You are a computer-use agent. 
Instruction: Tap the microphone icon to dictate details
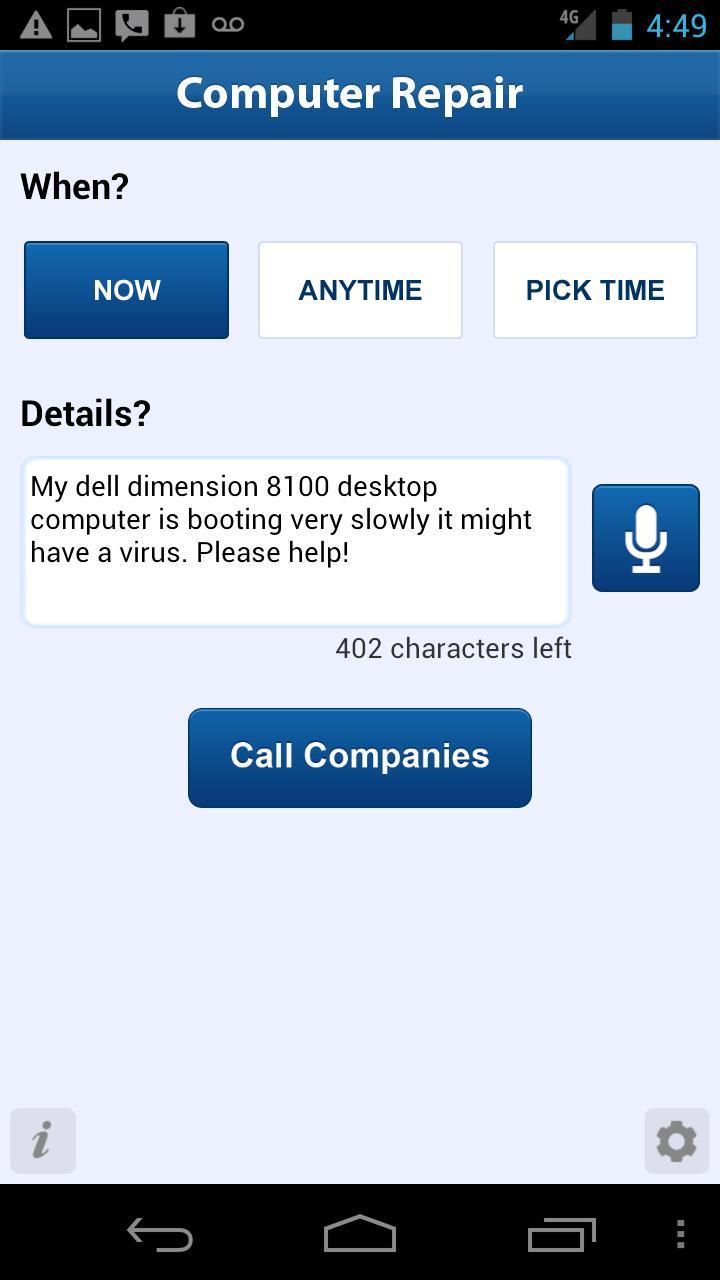click(645, 537)
